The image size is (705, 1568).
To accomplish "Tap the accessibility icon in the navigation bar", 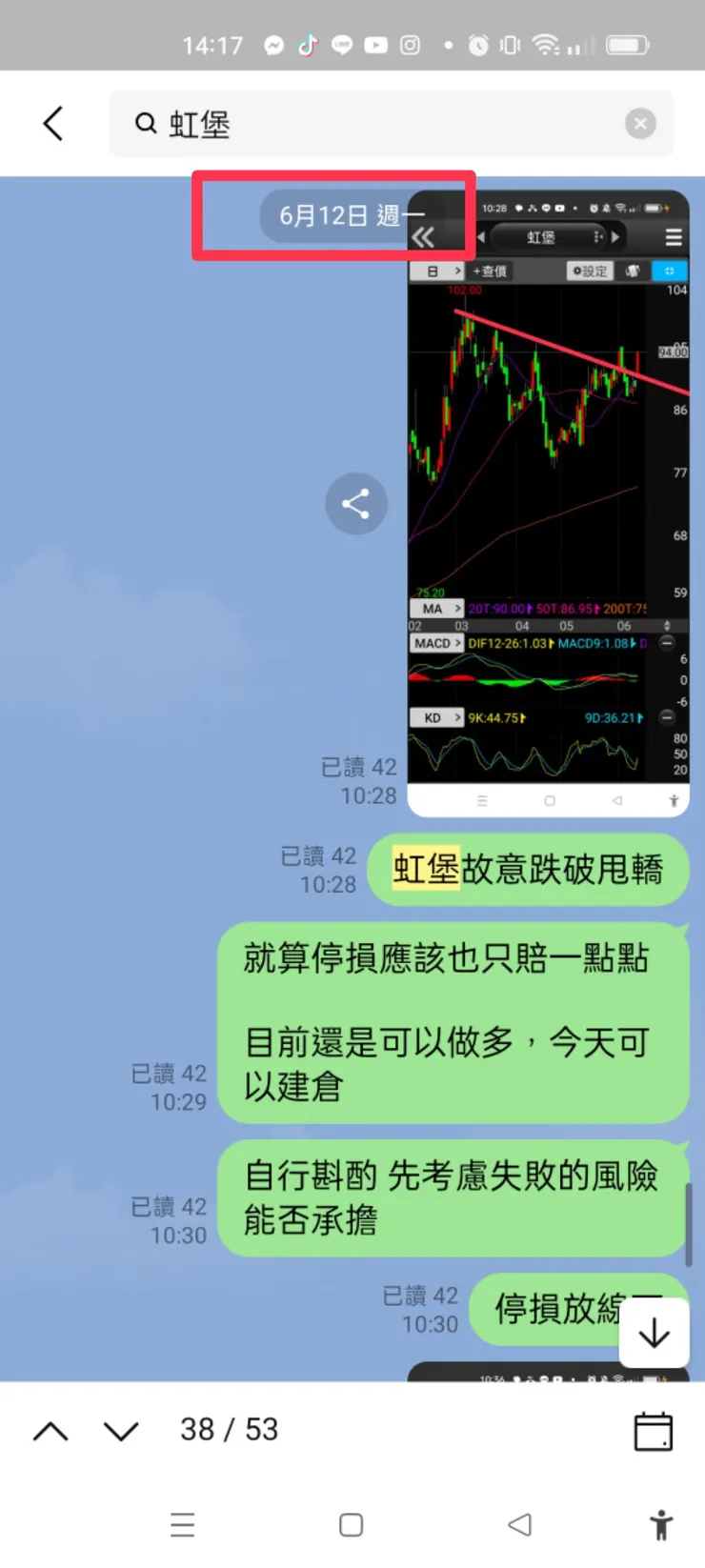I will click(660, 1525).
